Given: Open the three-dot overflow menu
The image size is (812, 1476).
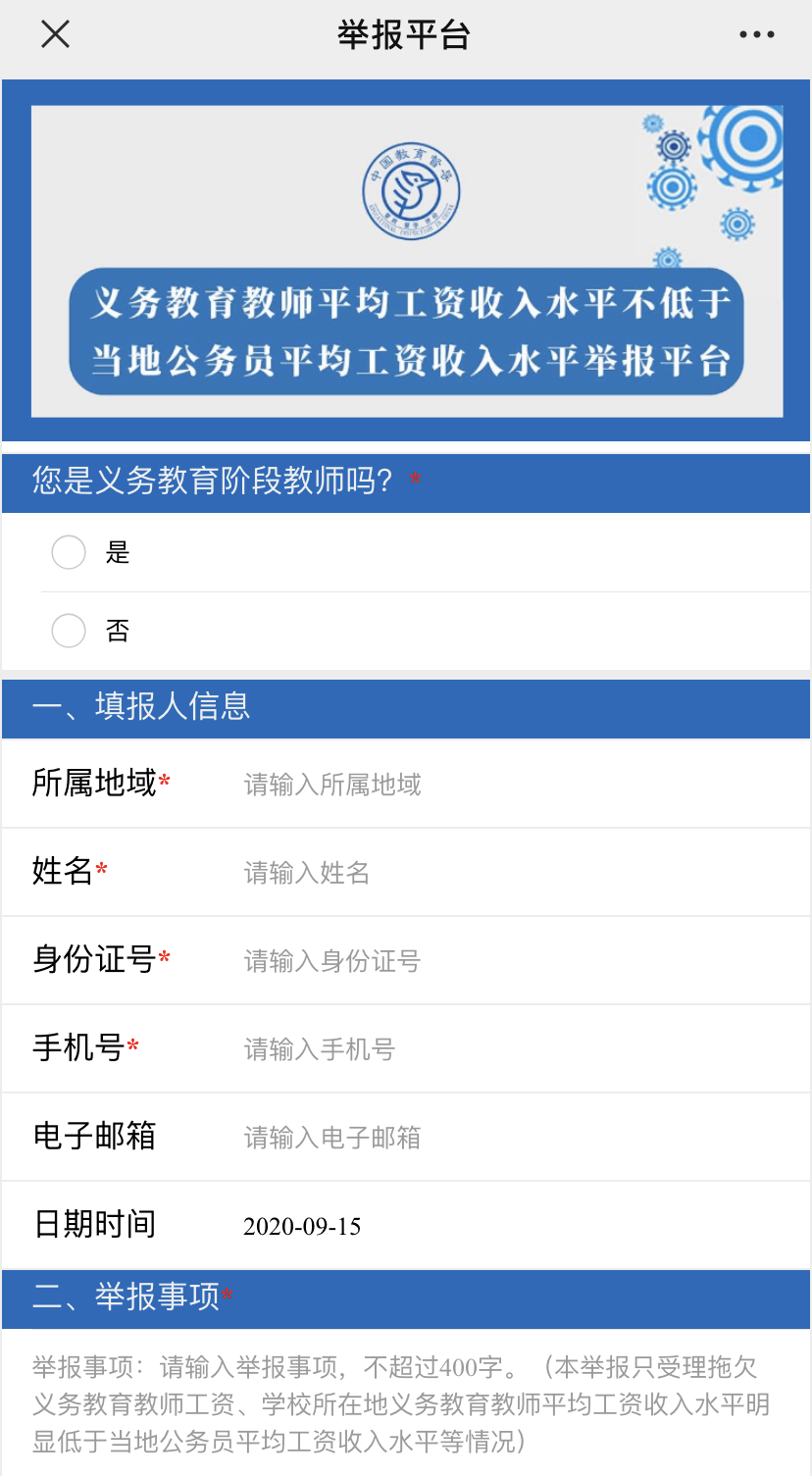Looking at the screenshot, I should coord(756,34).
